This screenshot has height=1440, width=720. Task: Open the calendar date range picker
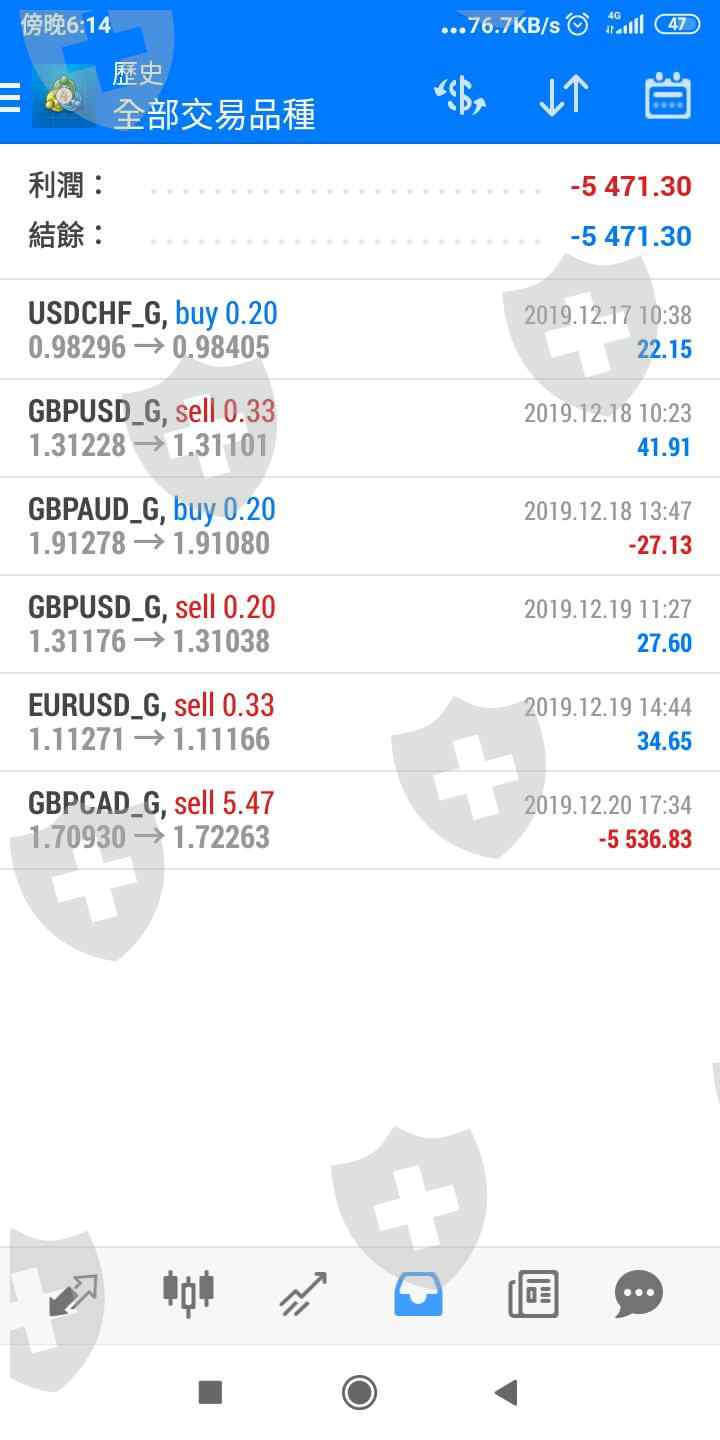tap(667, 97)
